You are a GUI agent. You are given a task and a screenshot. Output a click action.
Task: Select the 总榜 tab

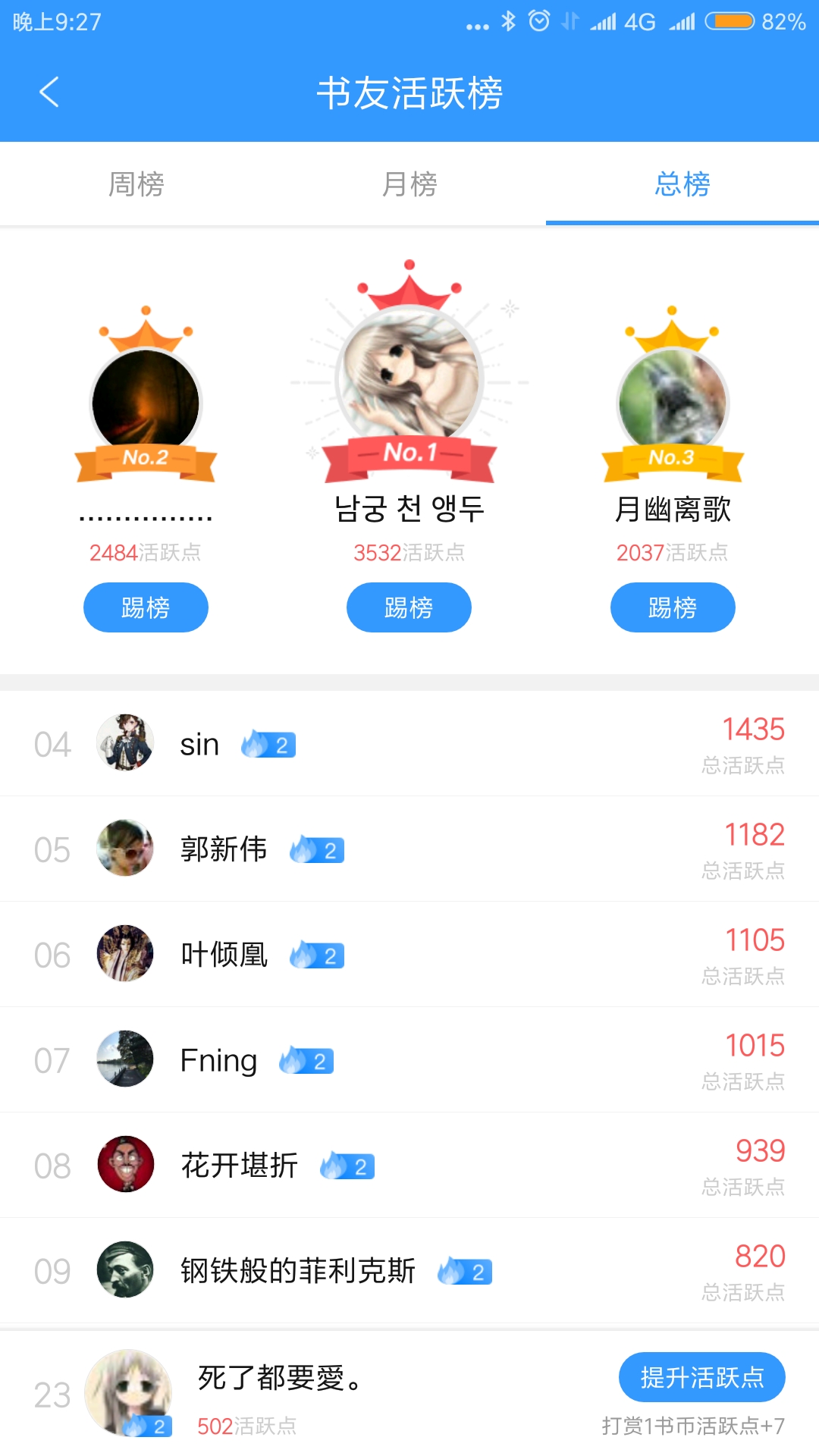click(682, 184)
